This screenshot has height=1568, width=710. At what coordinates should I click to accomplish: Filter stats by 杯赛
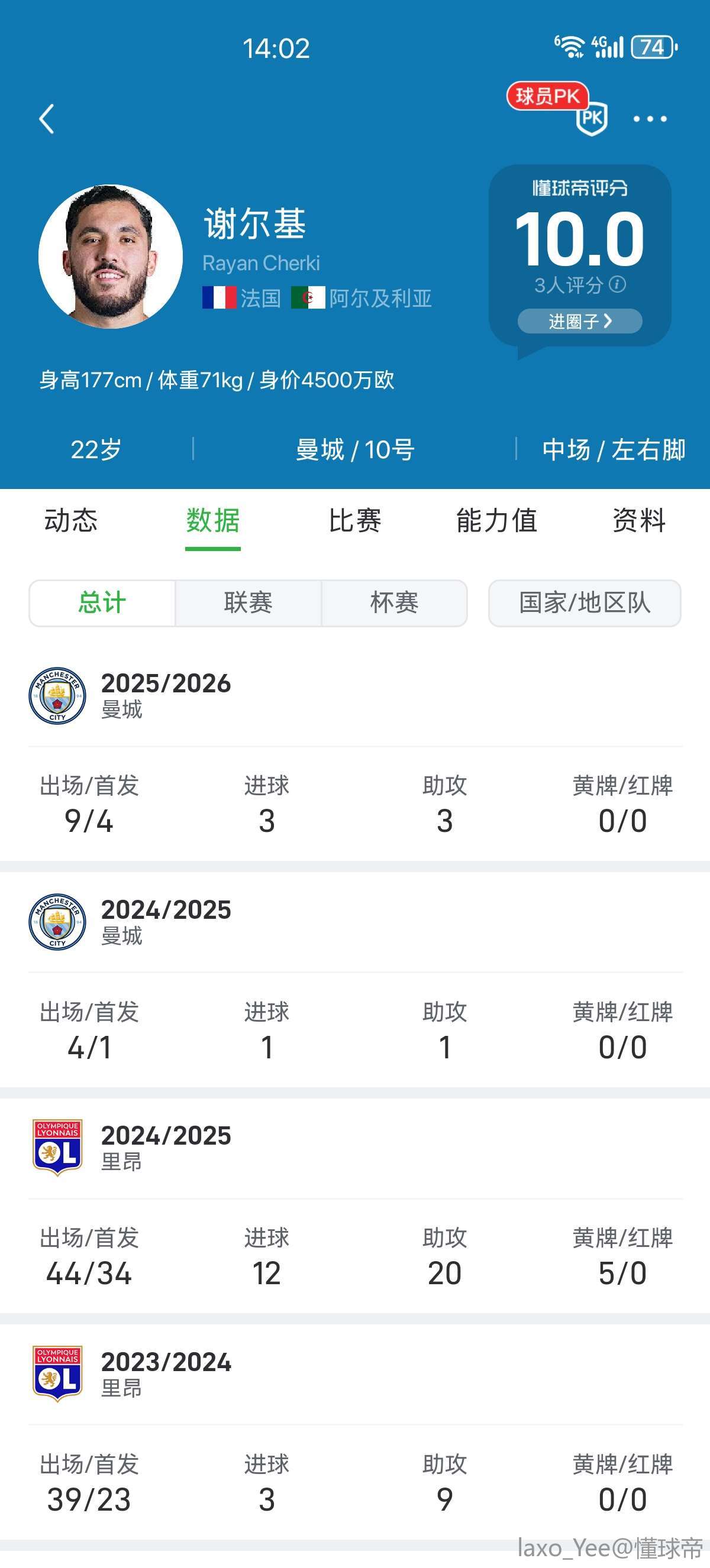(x=394, y=602)
